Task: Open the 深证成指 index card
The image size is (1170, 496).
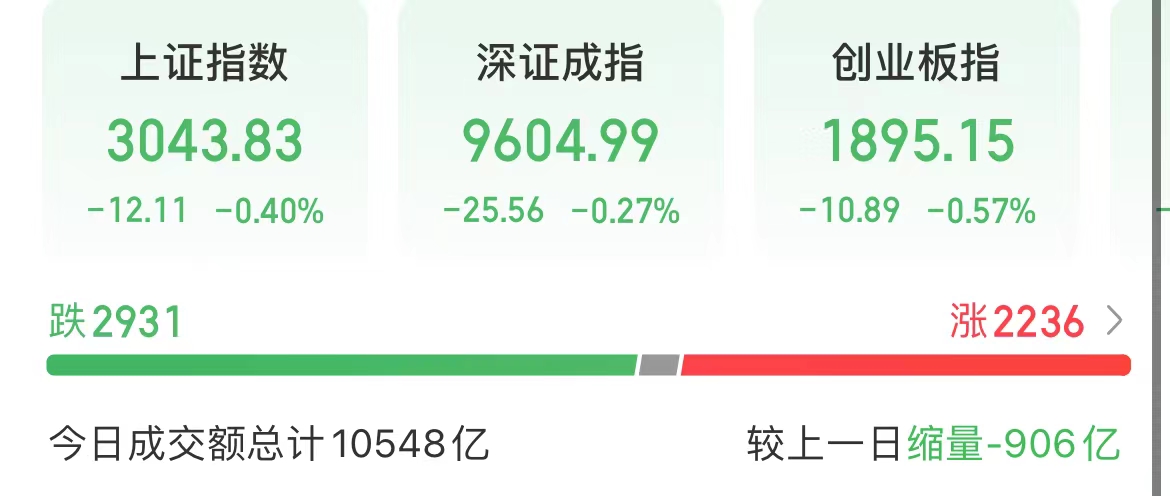Action: pyautogui.click(x=560, y=135)
